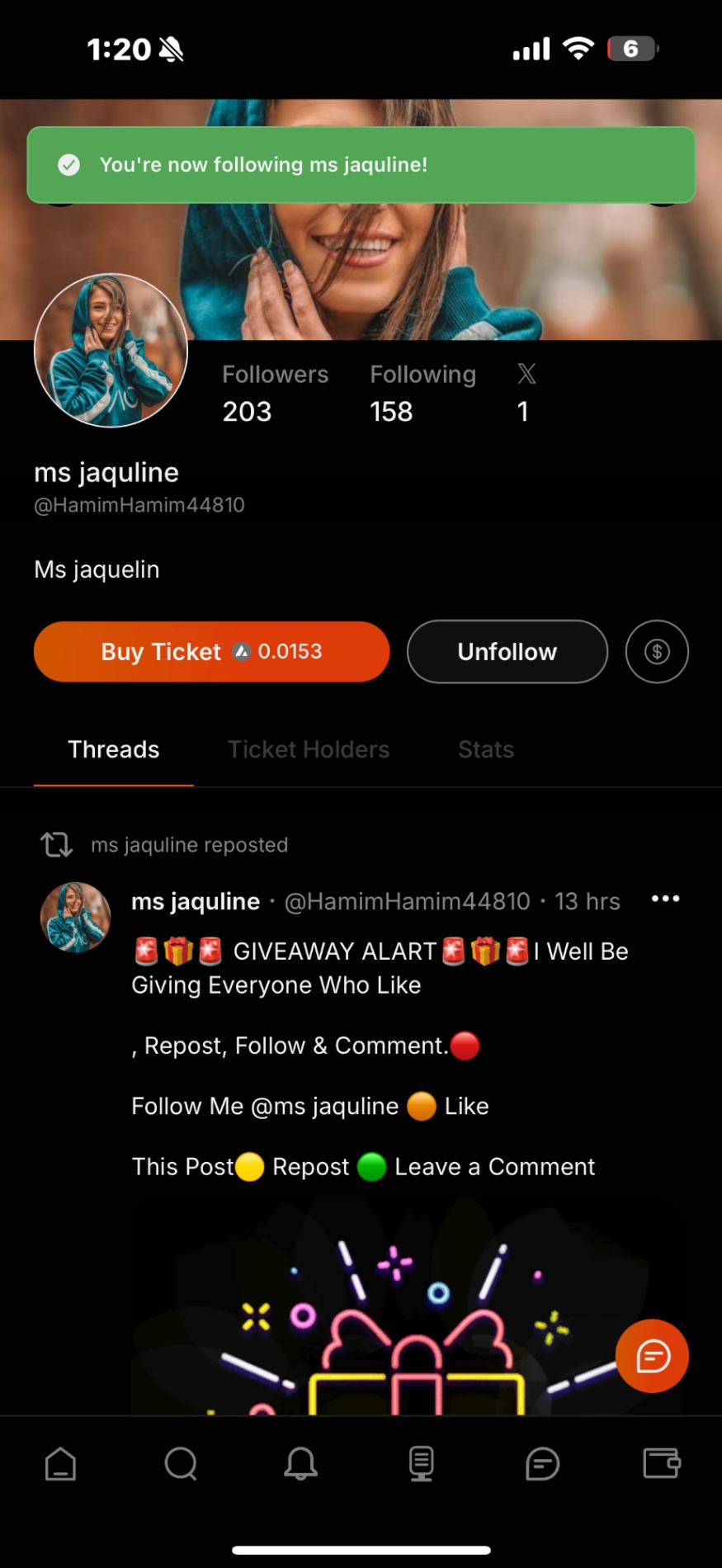Screen dimensions: 722x1568
Task: Switch to the Stats tab
Action: point(486,749)
